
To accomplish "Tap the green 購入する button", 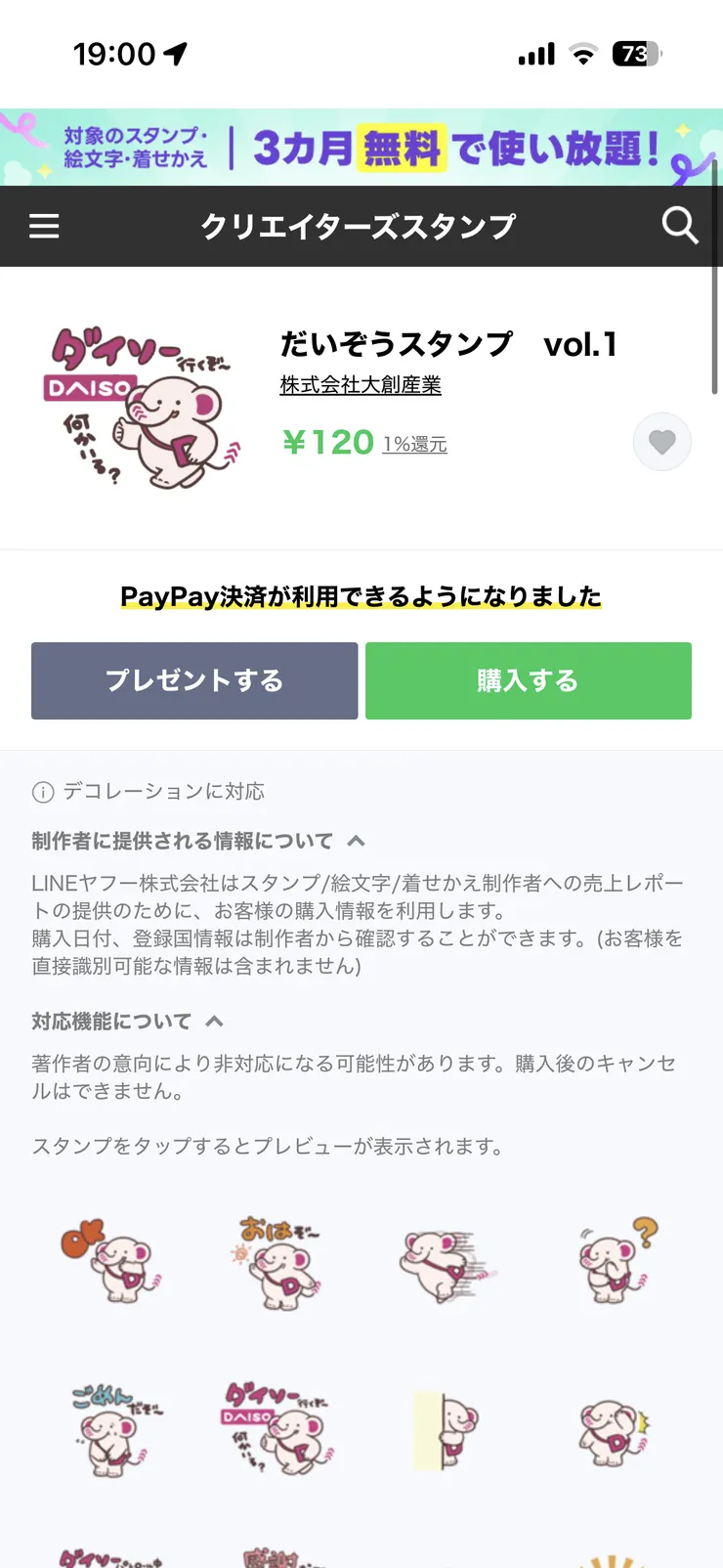I will [x=528, y=680].
